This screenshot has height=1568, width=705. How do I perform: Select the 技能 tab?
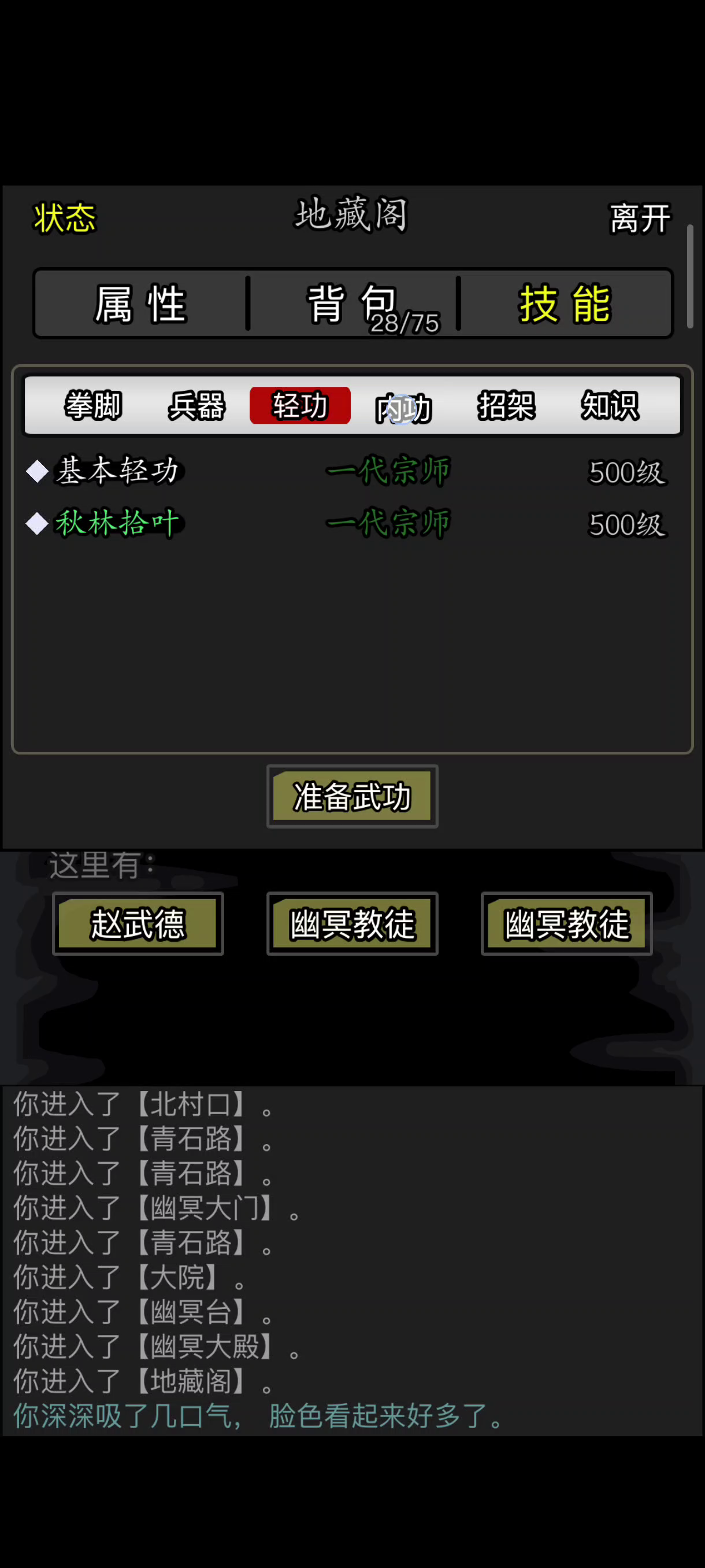click(x=565, y=303)
